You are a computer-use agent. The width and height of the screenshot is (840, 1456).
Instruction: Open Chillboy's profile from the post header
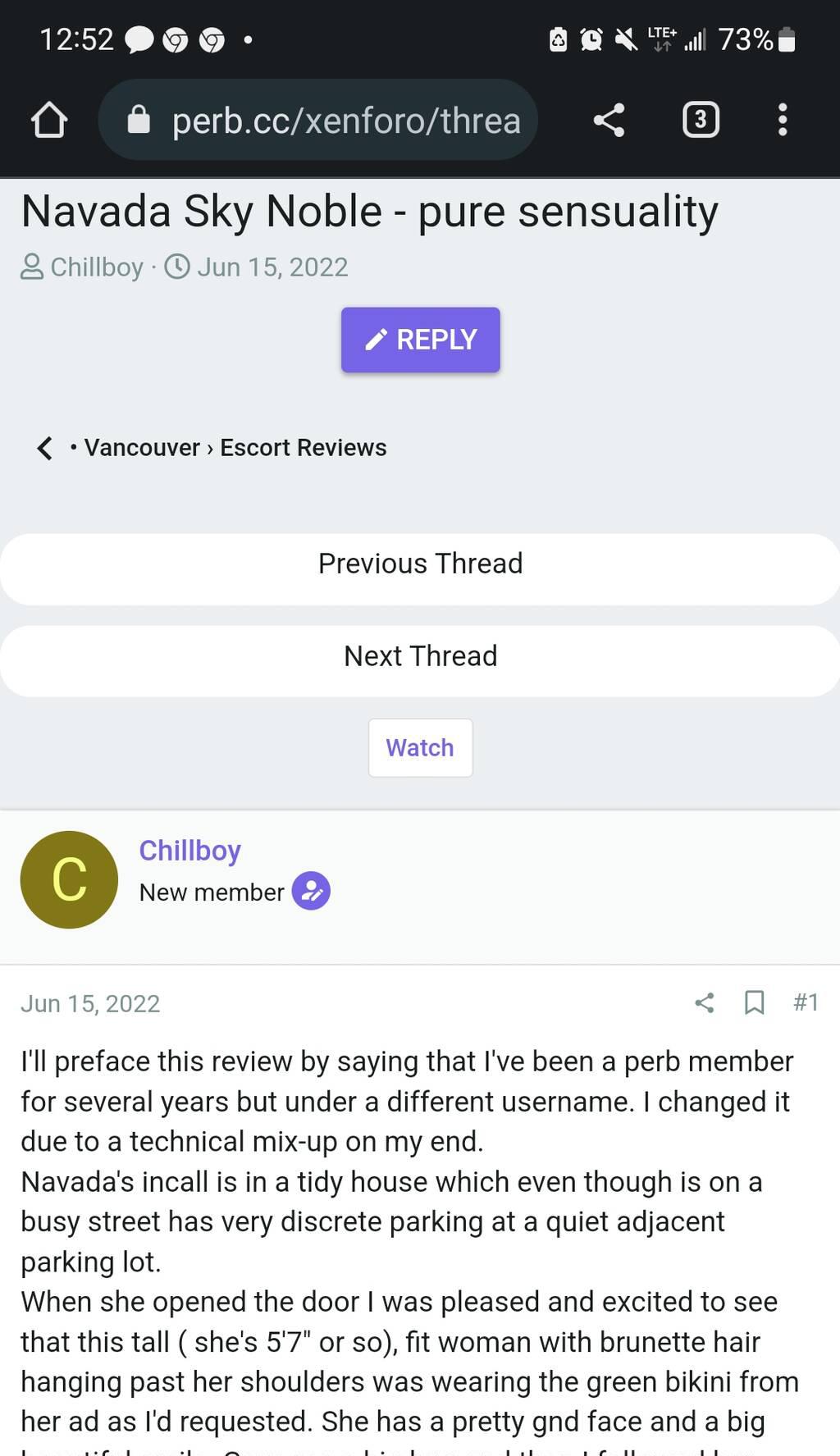tap(189, 851)
